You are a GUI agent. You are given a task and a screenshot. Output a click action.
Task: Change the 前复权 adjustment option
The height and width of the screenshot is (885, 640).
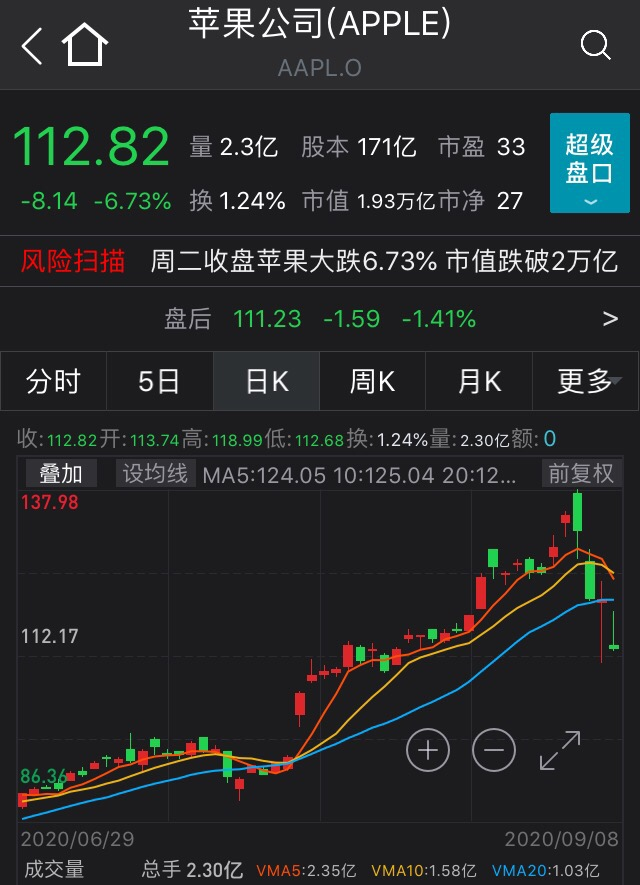tap(581, 473)
